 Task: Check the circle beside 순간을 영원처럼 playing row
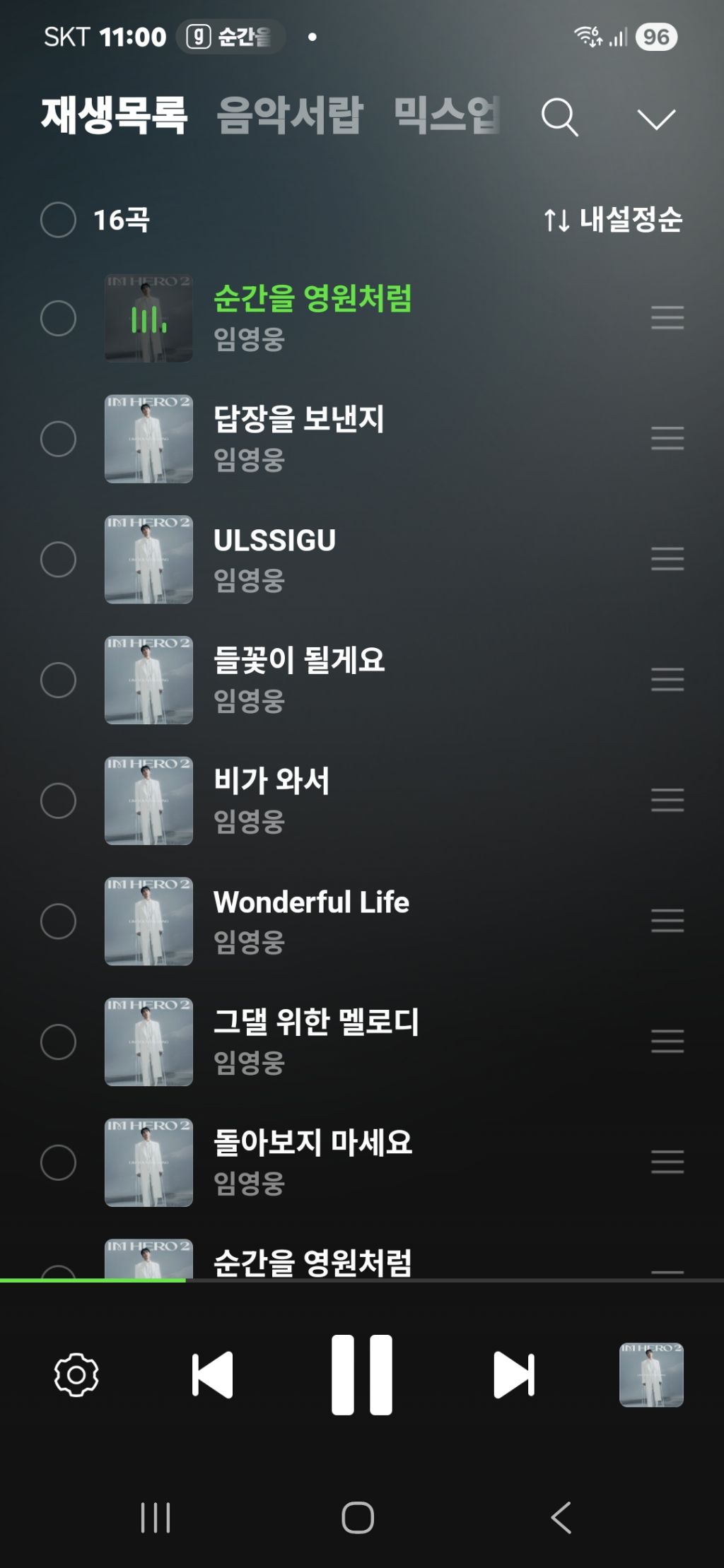click(58, 318)
